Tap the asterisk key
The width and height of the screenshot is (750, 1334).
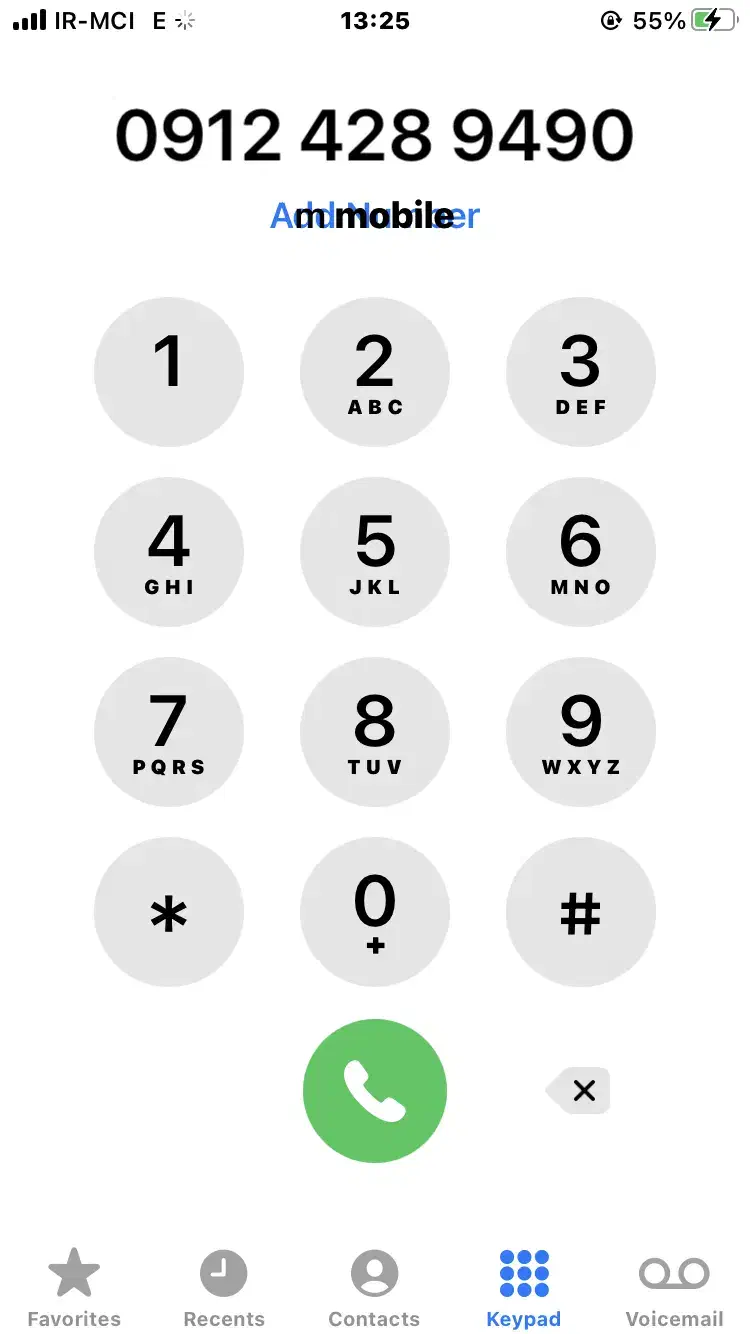(169, 912)
